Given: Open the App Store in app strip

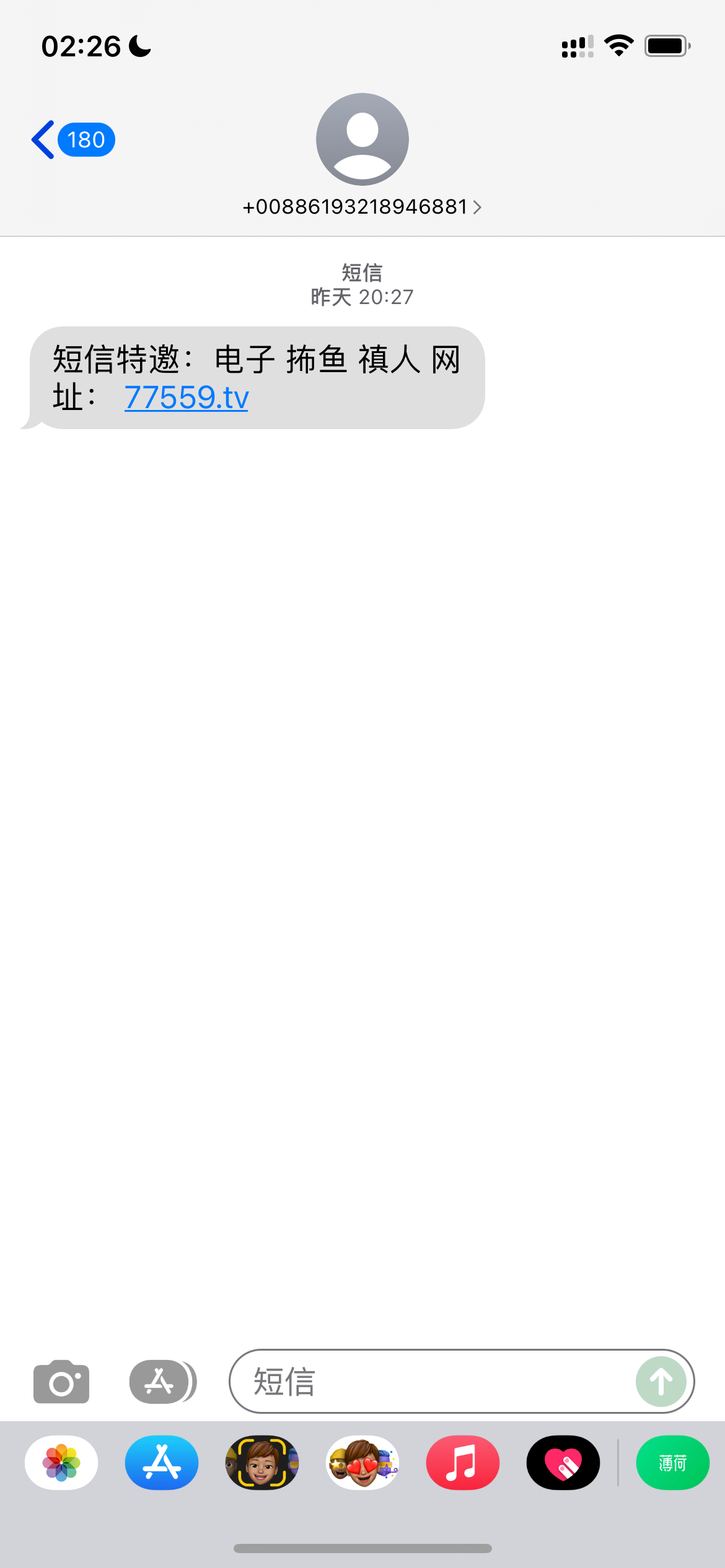Looking at the screenshot, I should pos(162,1463).
